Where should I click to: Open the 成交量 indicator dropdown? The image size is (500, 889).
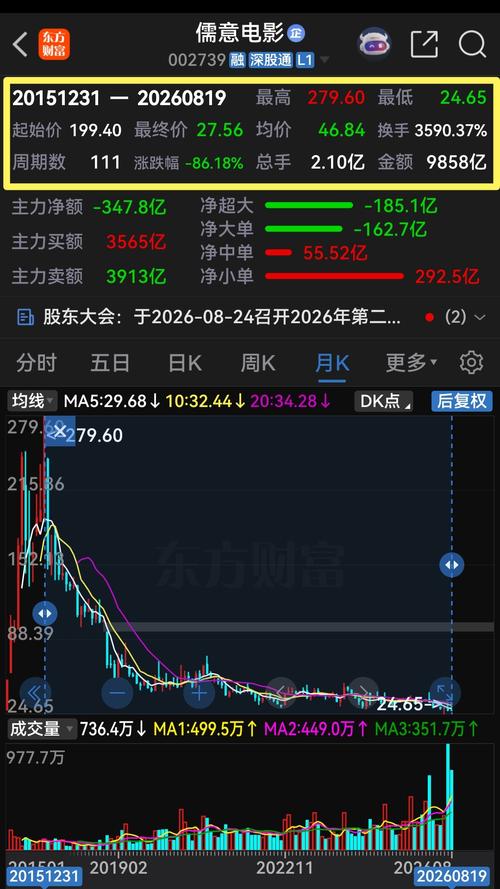[42, 729]
